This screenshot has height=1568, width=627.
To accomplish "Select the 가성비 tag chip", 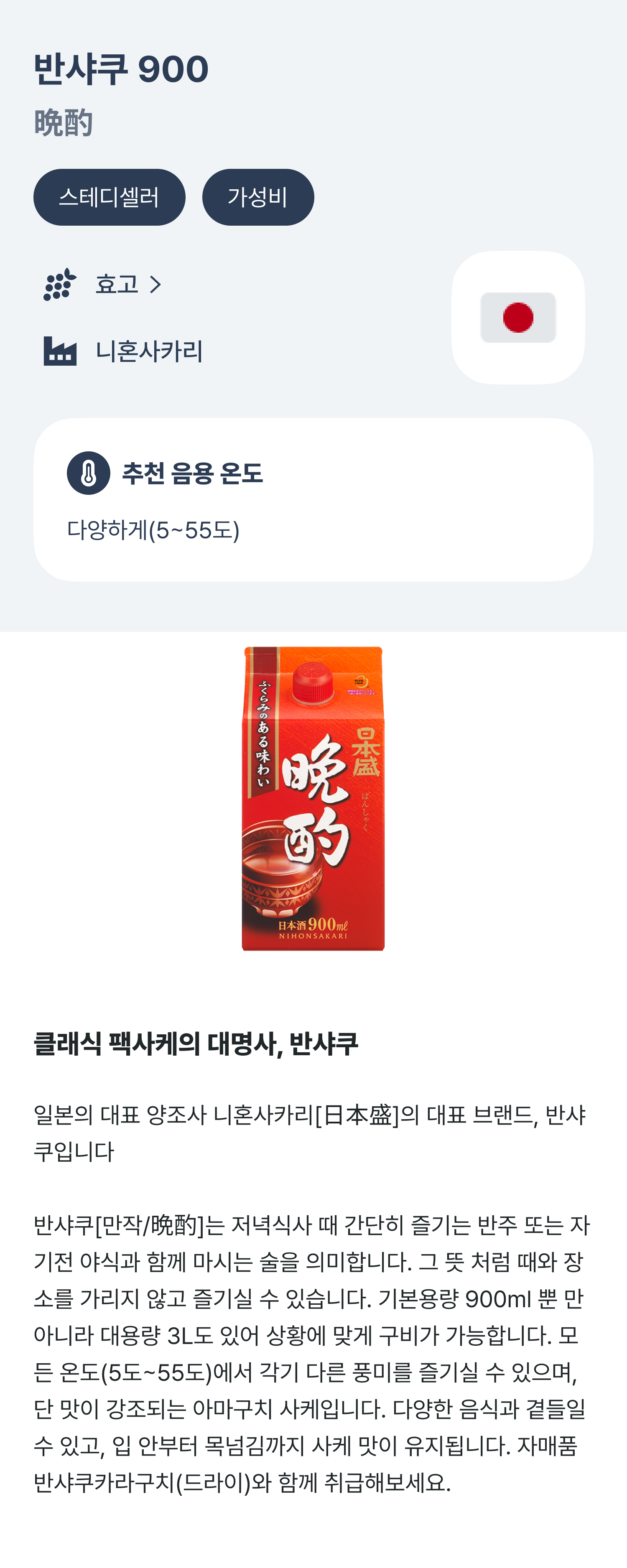I will pyautogui.click(x=257, y=197).
